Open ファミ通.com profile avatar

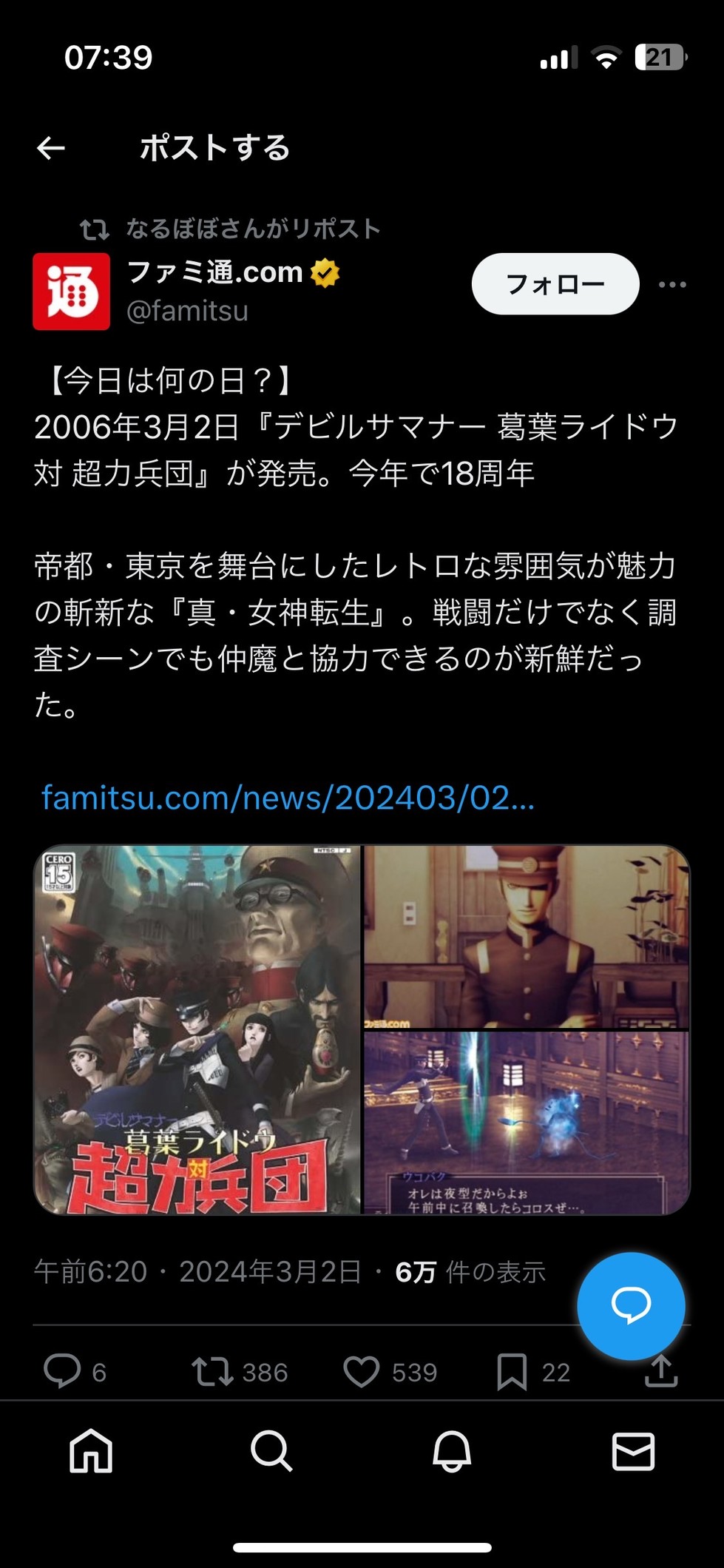72,292
